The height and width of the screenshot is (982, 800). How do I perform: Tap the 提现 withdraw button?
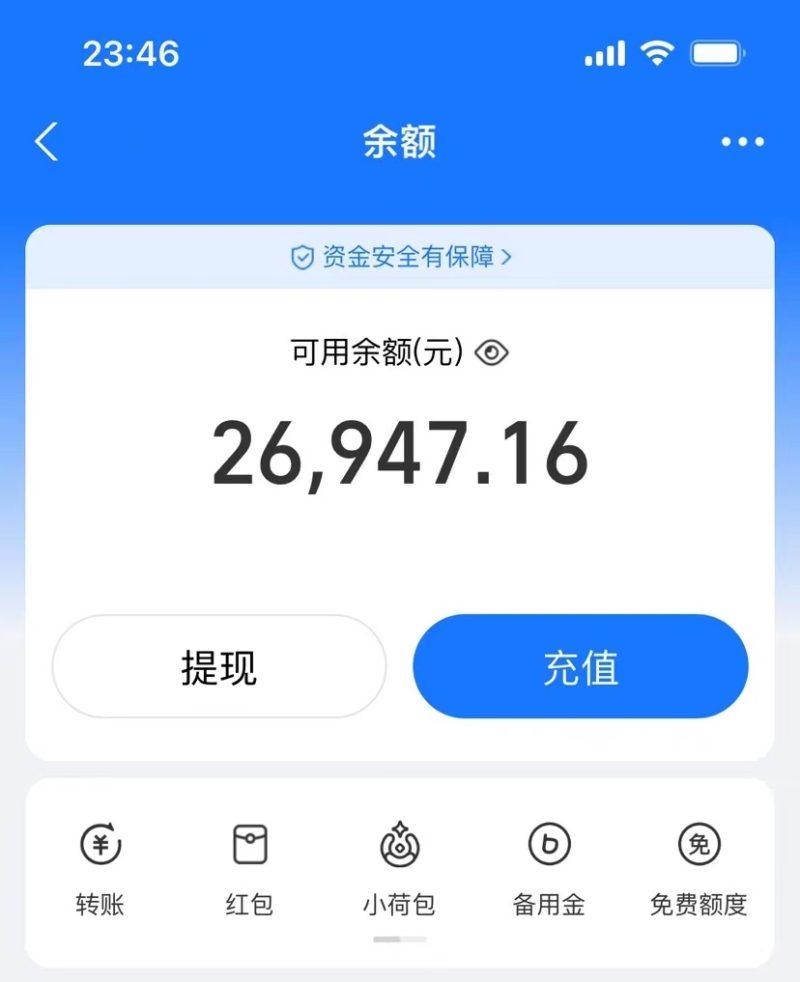point(219,666)
